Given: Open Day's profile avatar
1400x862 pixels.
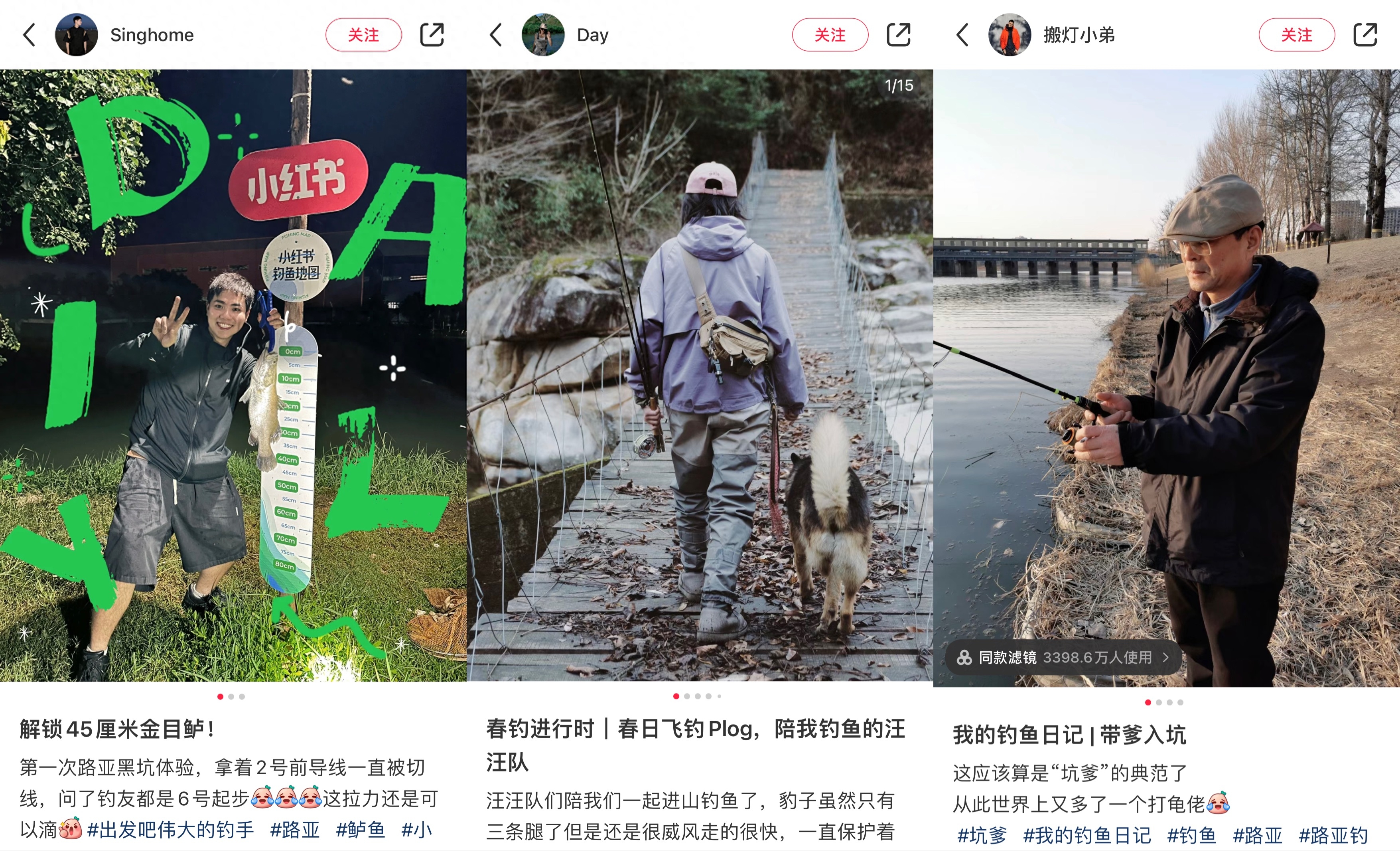Looking at the screenshot, I should coord(542,35).
